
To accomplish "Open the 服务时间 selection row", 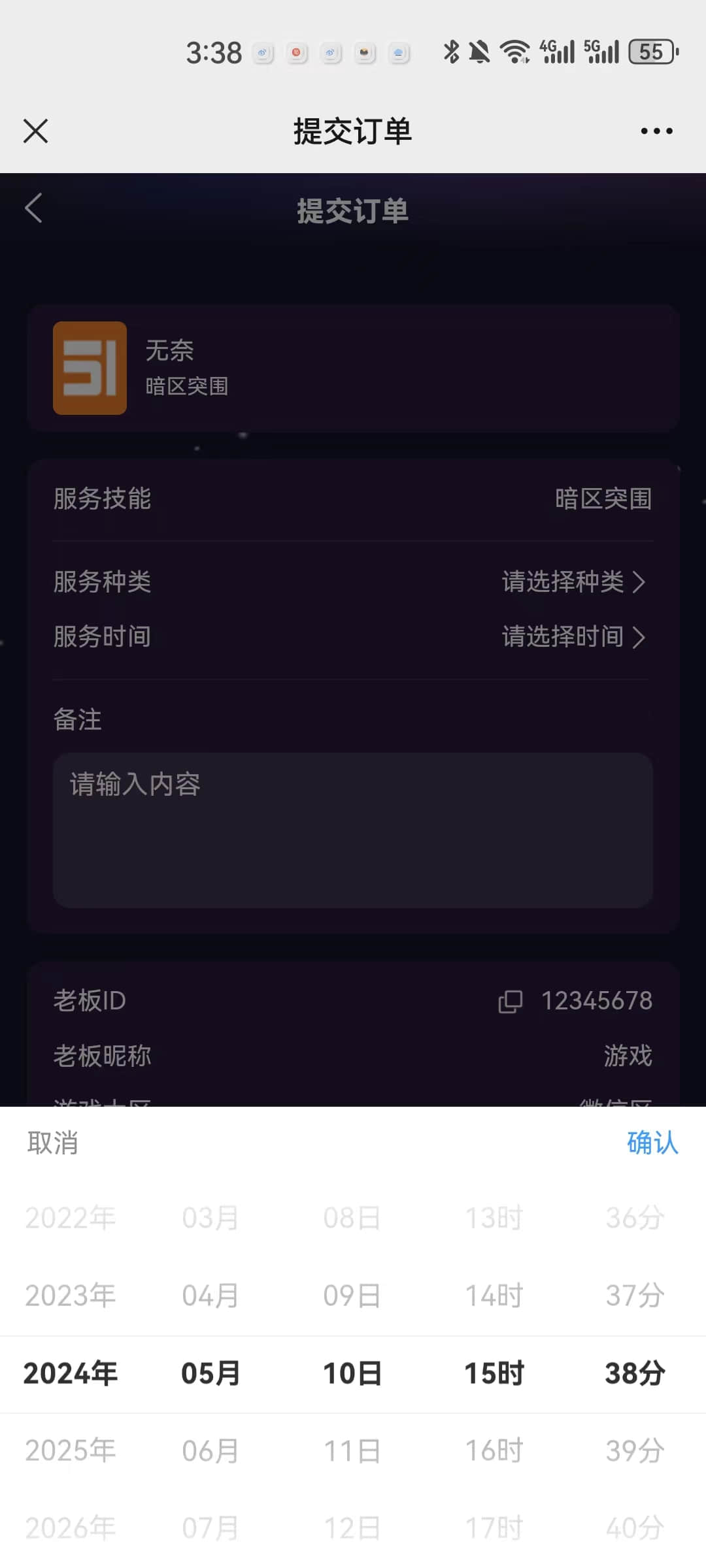I will tap(573, 636).
